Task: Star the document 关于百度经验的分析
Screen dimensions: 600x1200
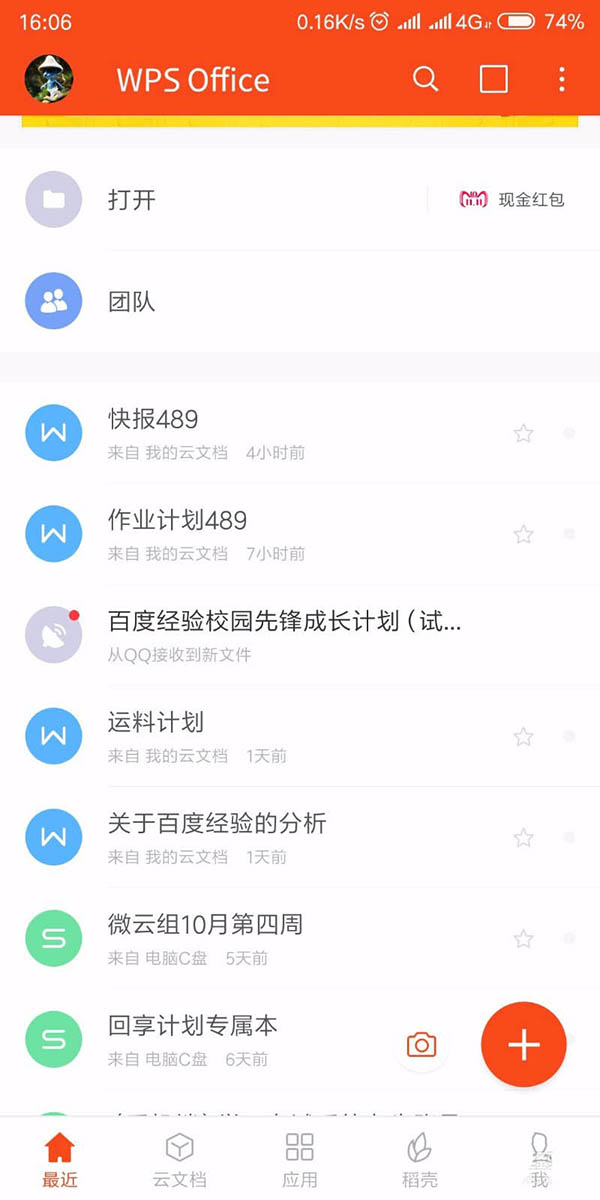Action: pos(523,837)
